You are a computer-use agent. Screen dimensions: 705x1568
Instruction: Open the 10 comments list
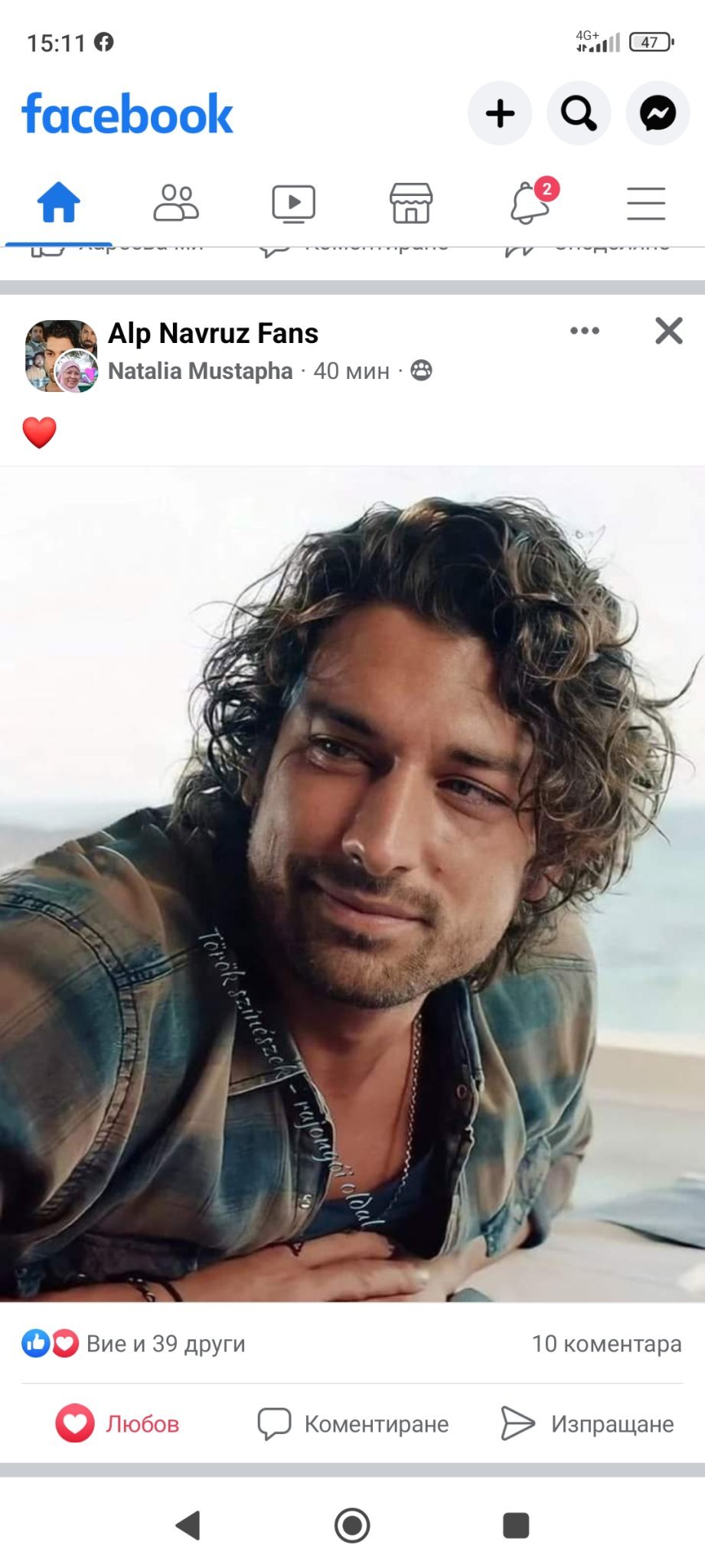click(606, 1344)
